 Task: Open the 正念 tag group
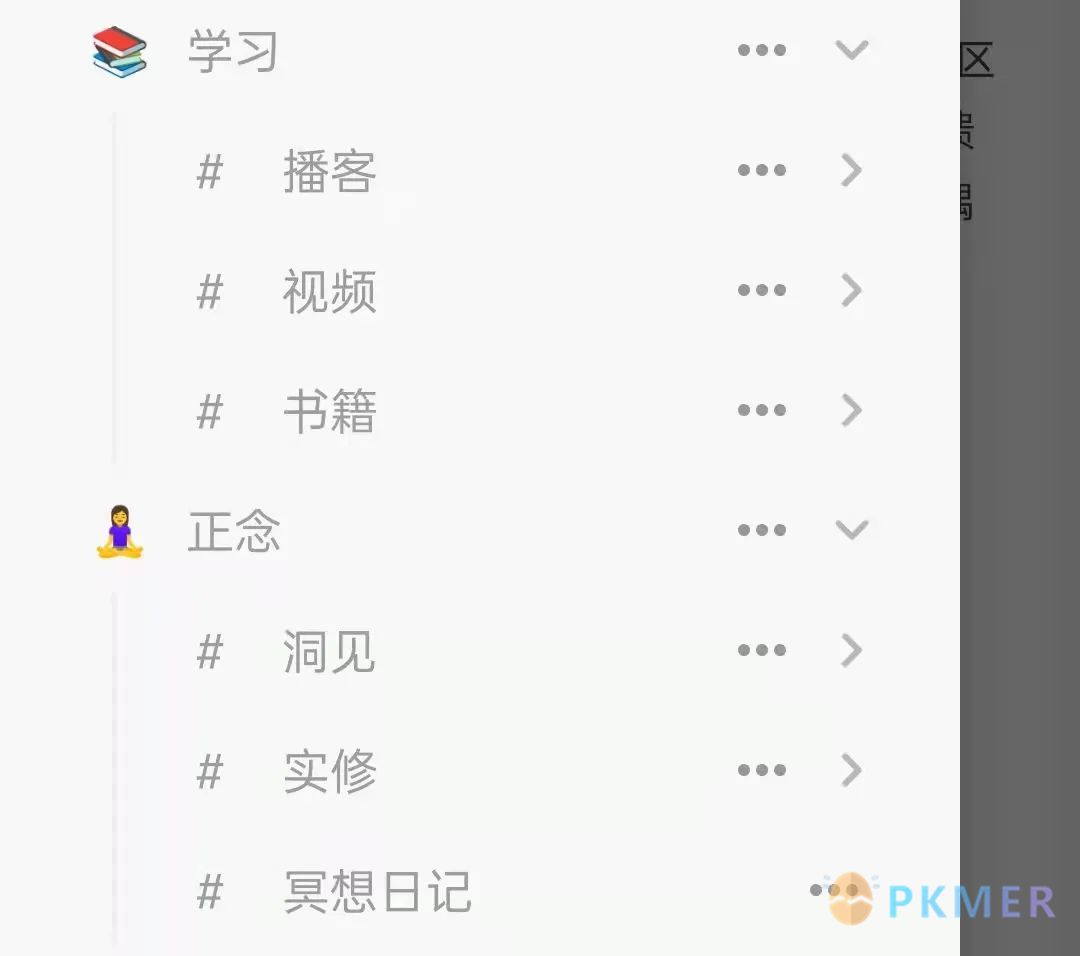[234, 531]
